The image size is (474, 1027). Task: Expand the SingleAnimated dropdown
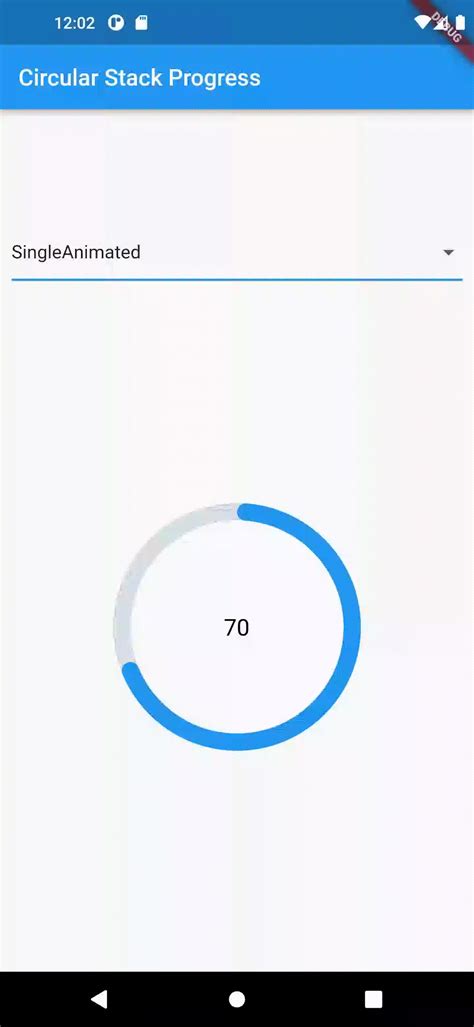coord(236,252)
